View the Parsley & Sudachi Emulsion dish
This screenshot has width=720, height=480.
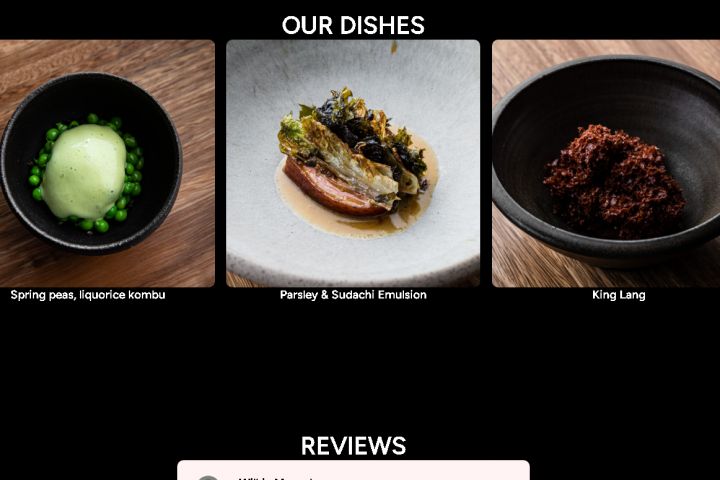click(353, 165)
